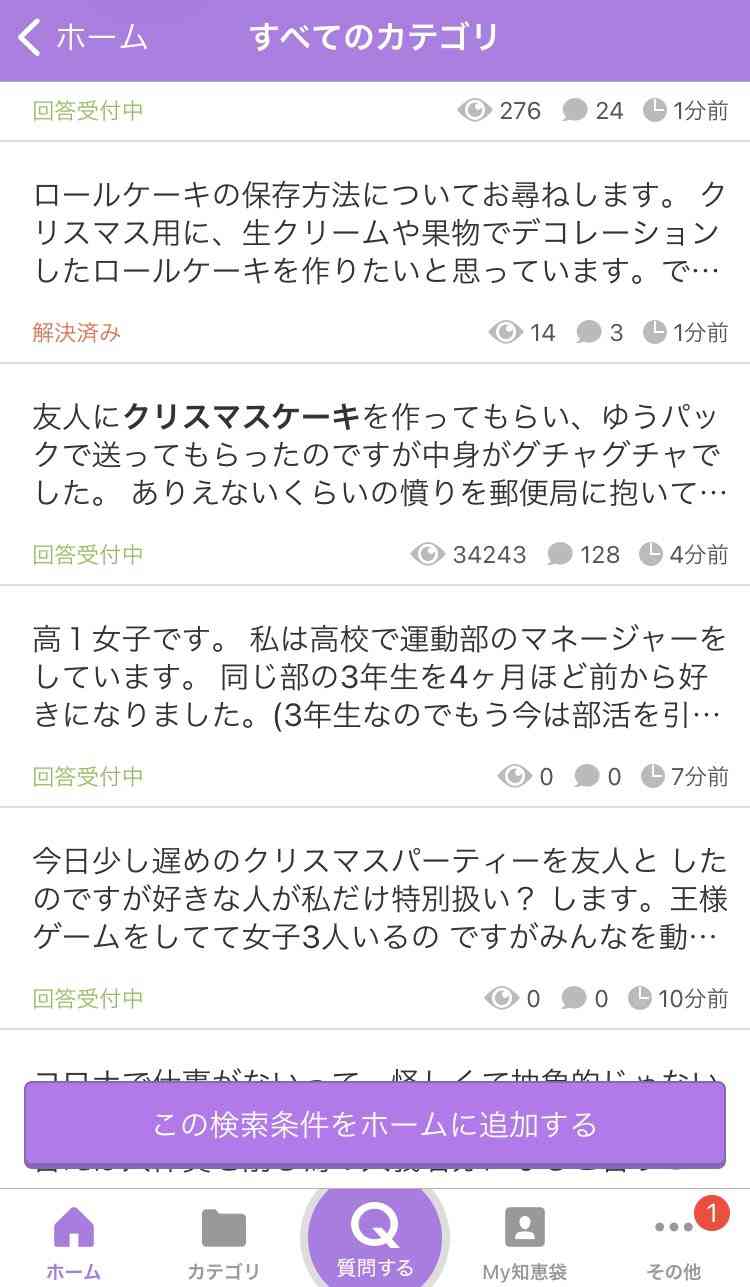The width and height of the screenshot is (750, 1287).
Task: Switch to the ホーム tab
Action: click(74, 1242)
